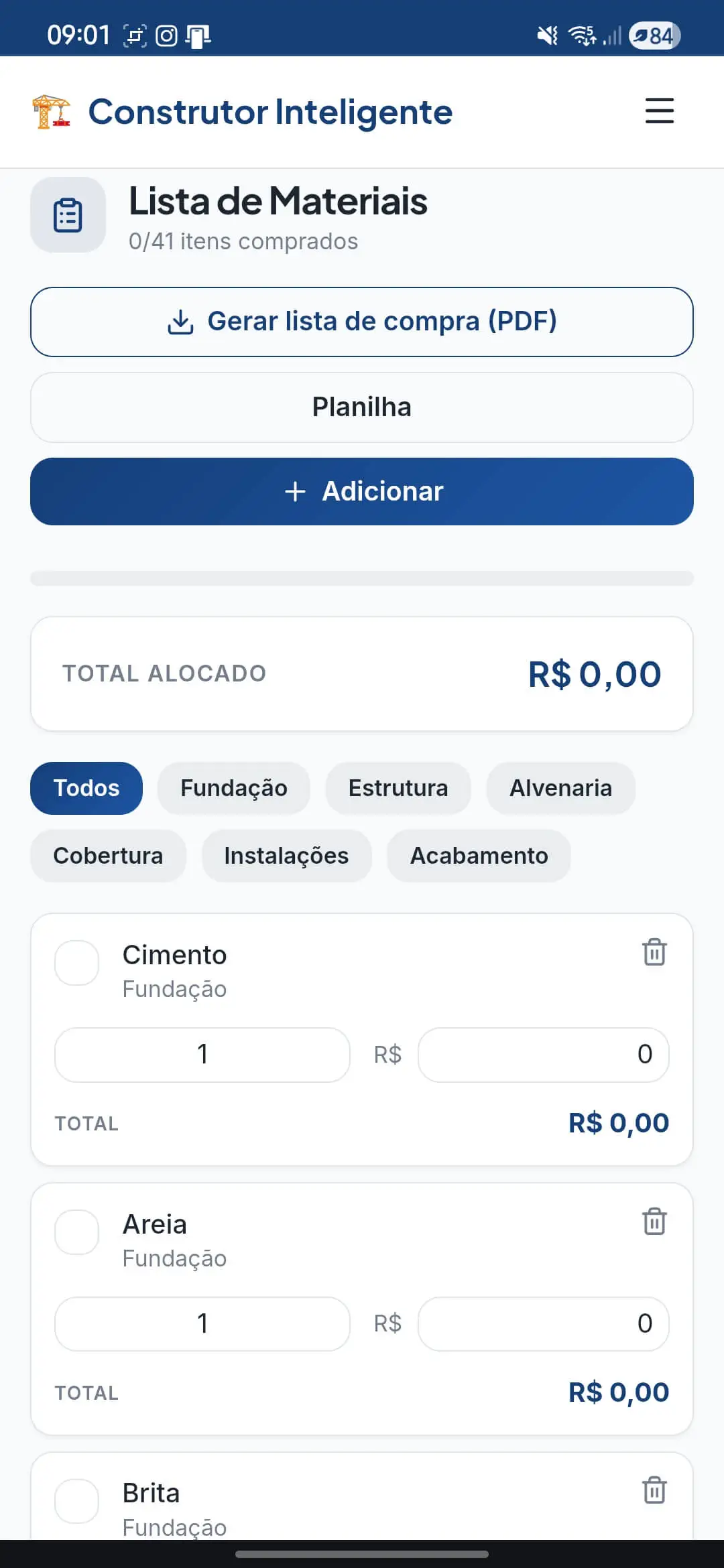Select the Estrutura category filter
The image size is (724, 1568).
398,788
